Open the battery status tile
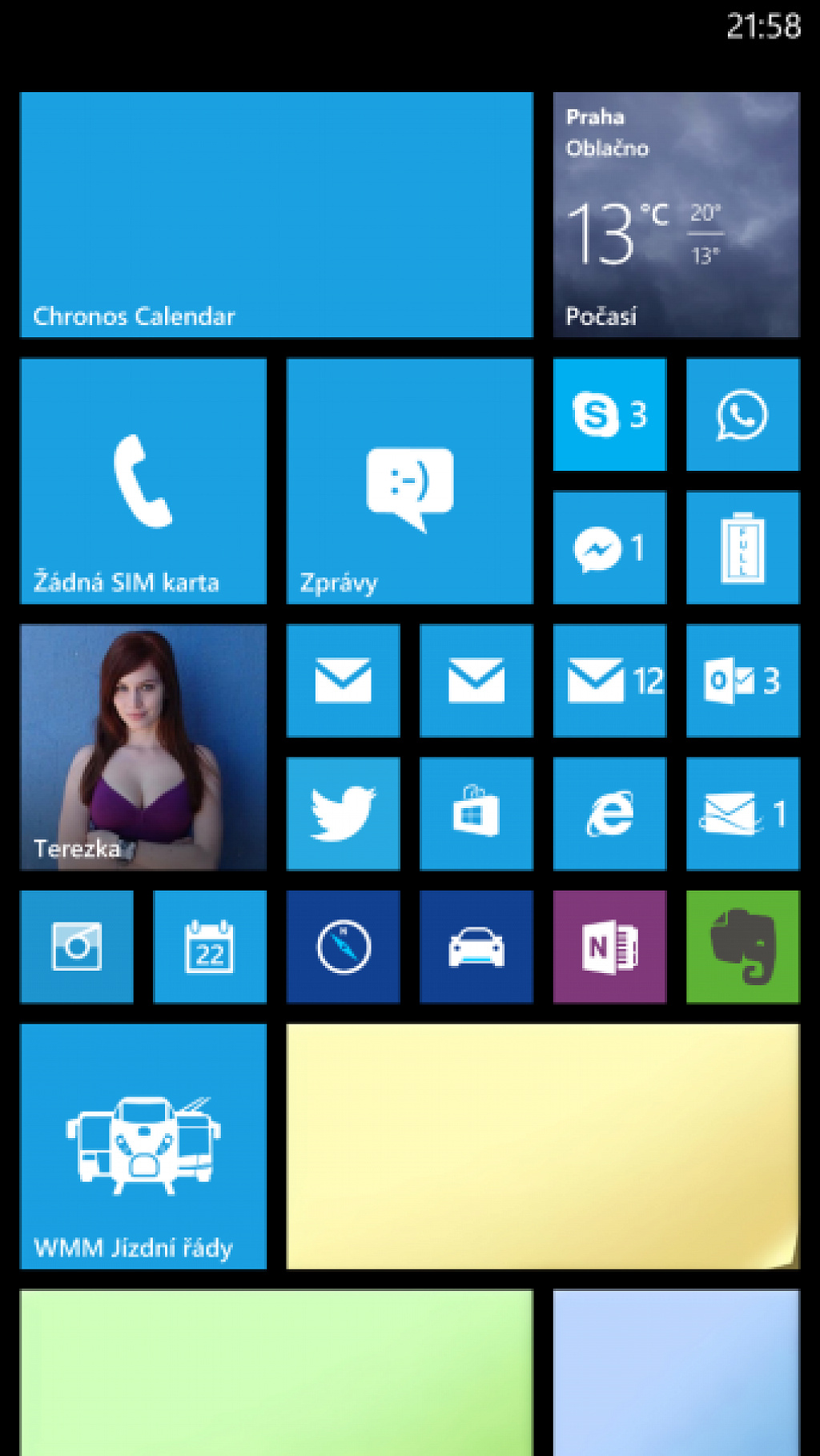 pyautogui.click(x=743, y=547)
